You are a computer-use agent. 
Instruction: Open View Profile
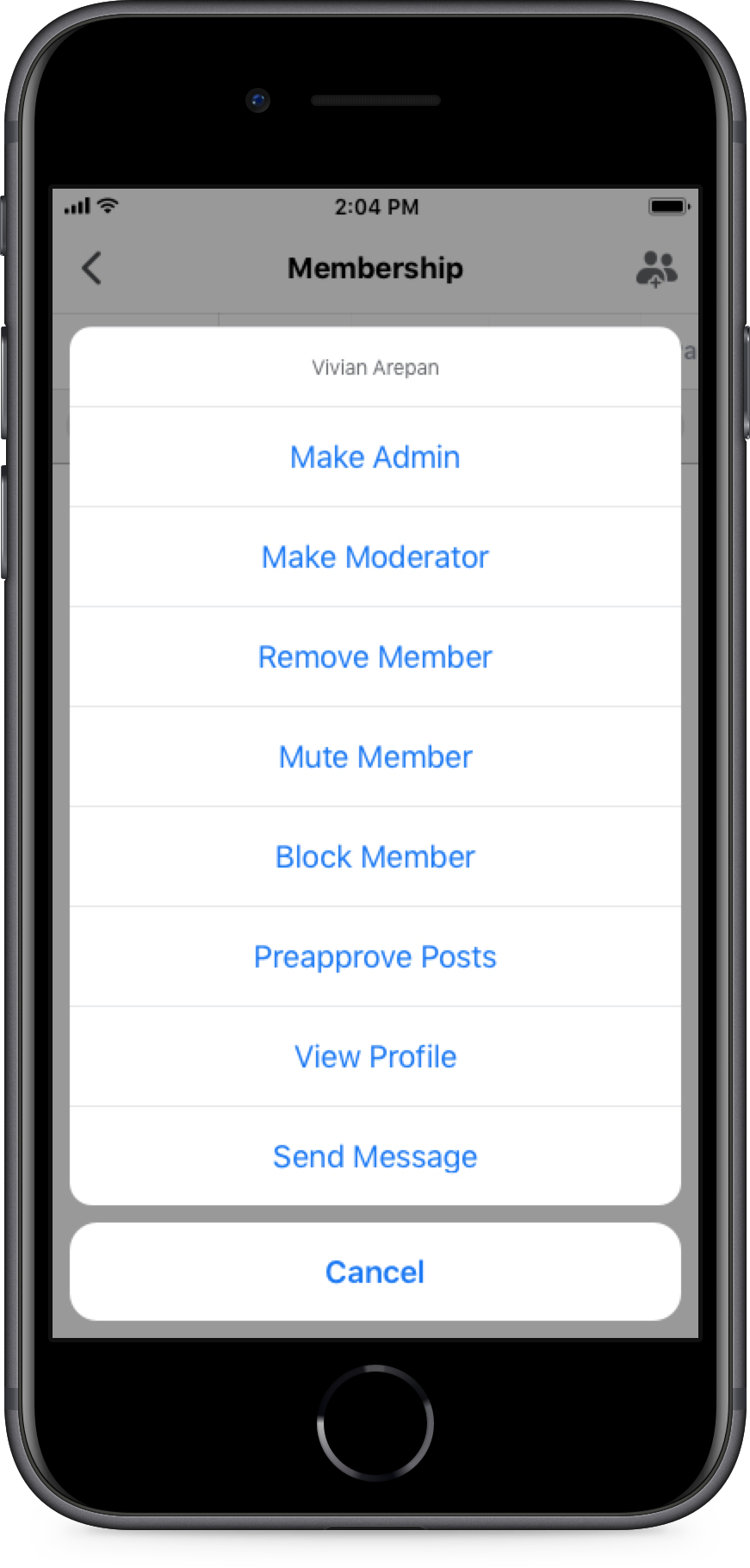tap(375, 1056)
